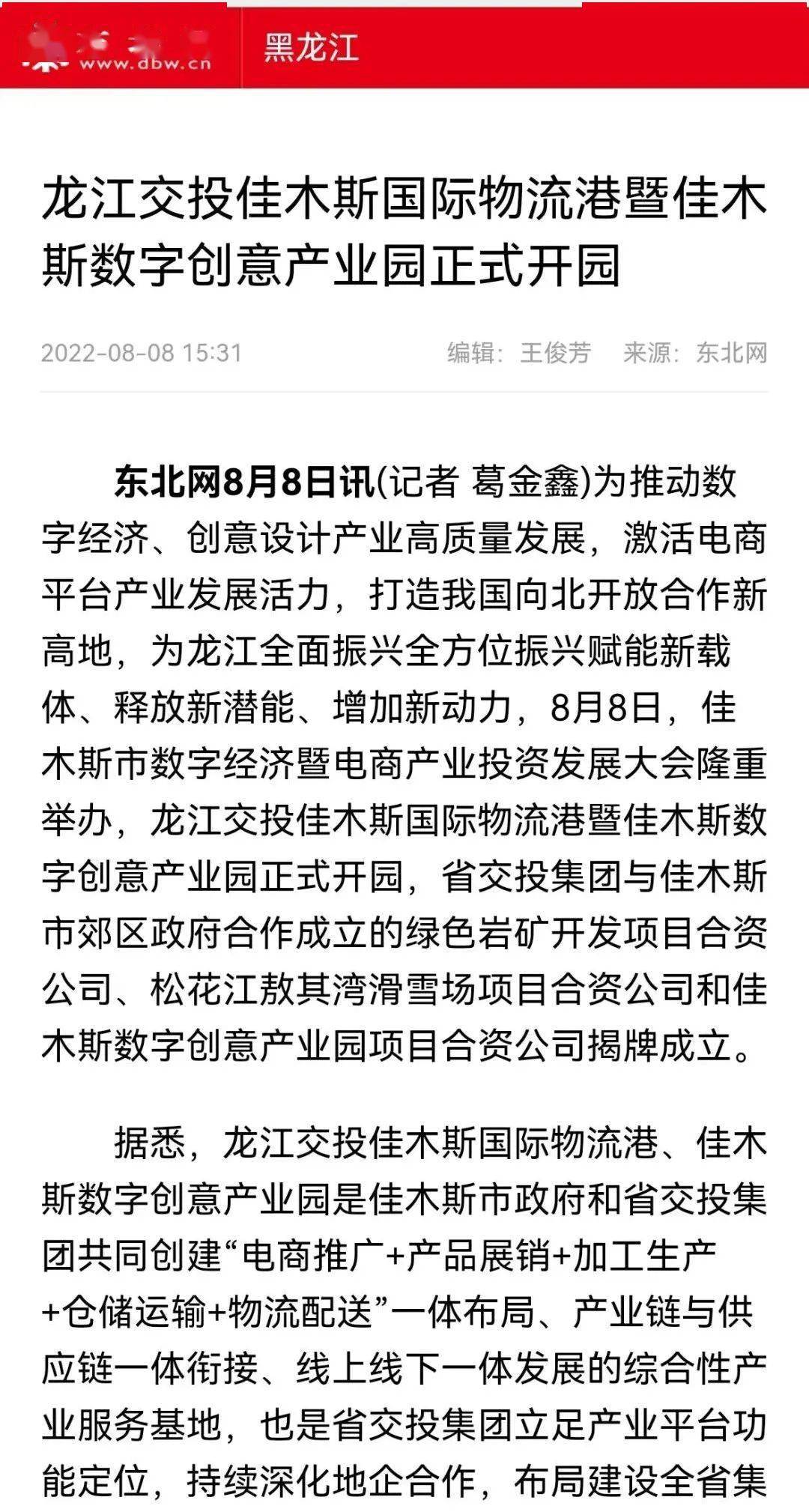
Task: Open the 黑龙江 channel section
Action: (x=311, y=48)
